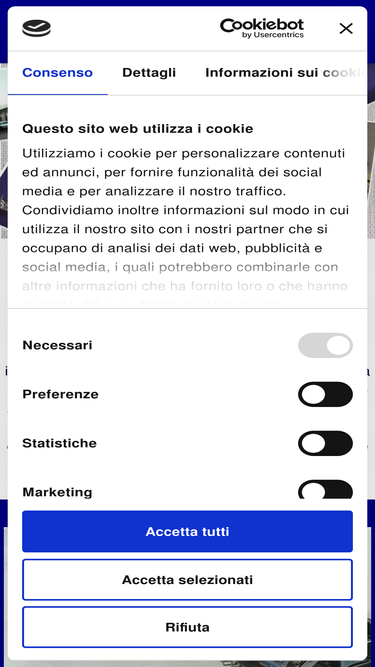This screenshot has height=667, width=375.
Task: Switch to the Dettagli tab
Action: click(x=149, y=73)
